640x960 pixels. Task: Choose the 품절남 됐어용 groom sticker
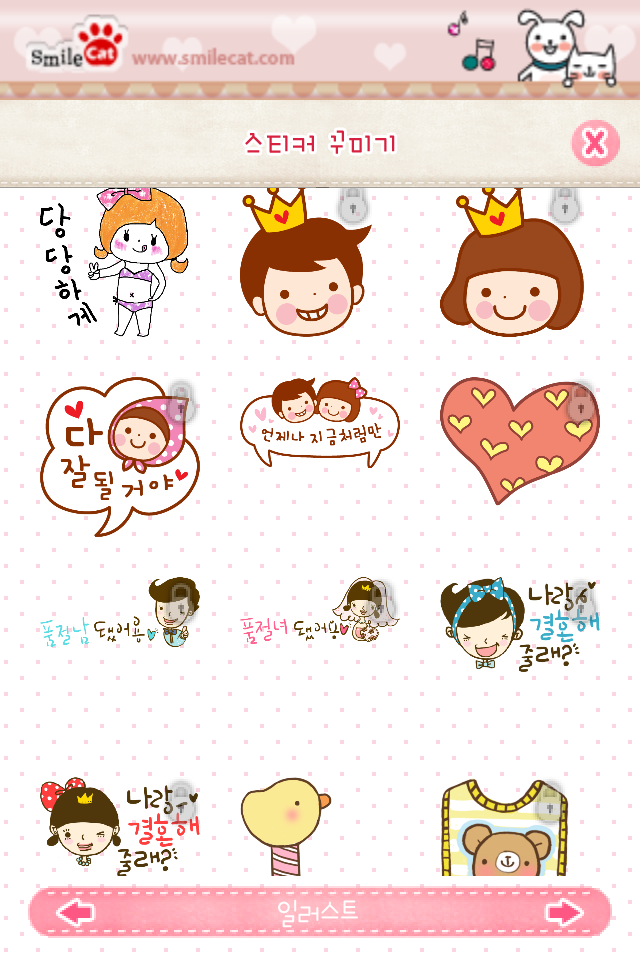pyautogui.click(x=118, y=615)
